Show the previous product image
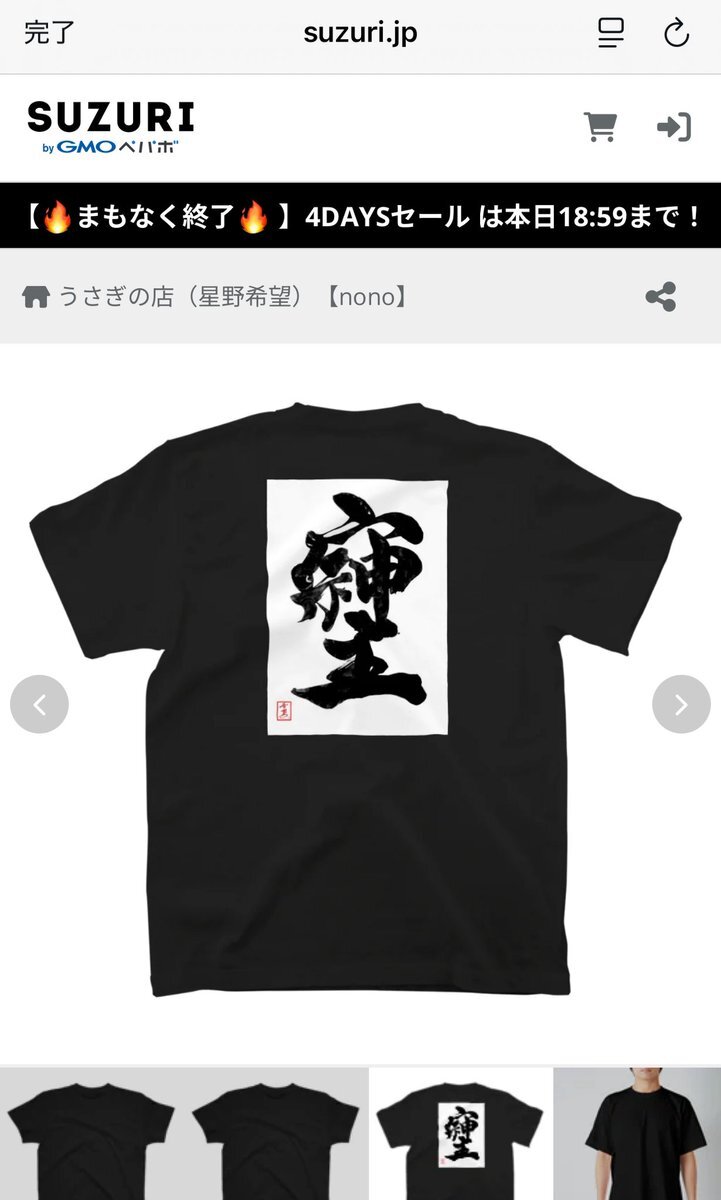 click(40, 705)
